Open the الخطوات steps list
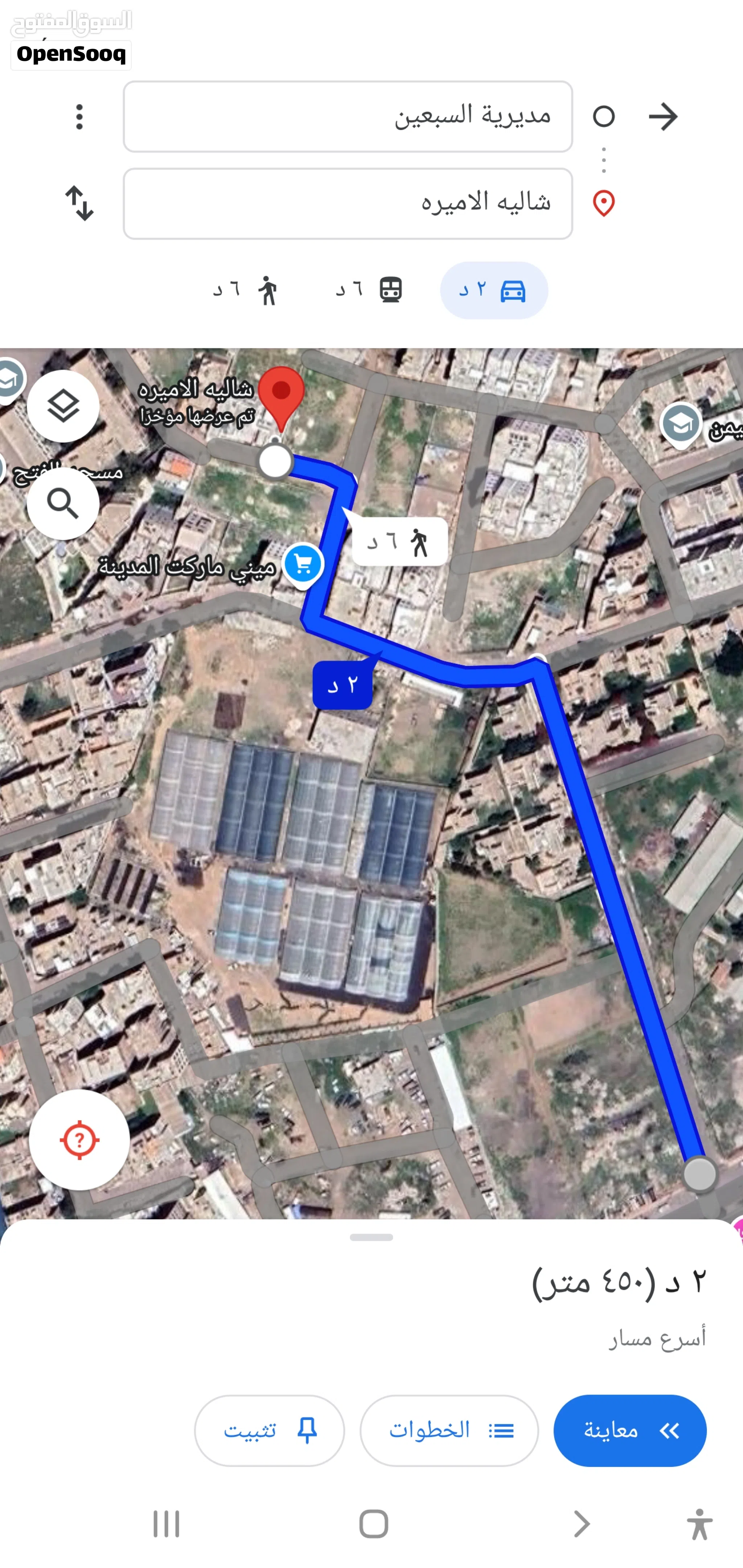Image resolution: width=743 pixels, height=1568 pixels. (x=450, y=1431)
